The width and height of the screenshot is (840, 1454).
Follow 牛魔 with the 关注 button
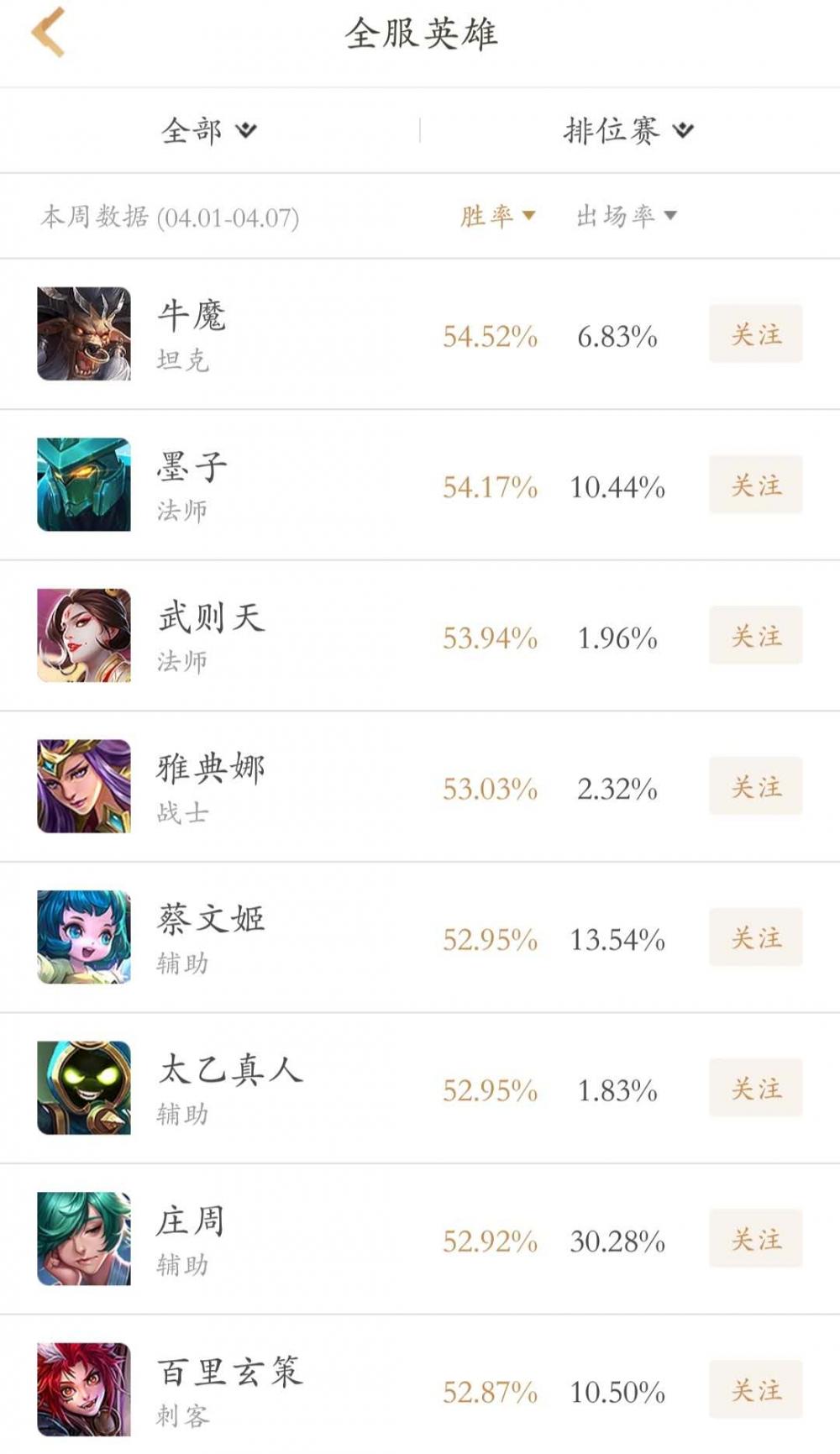point(755,334)
